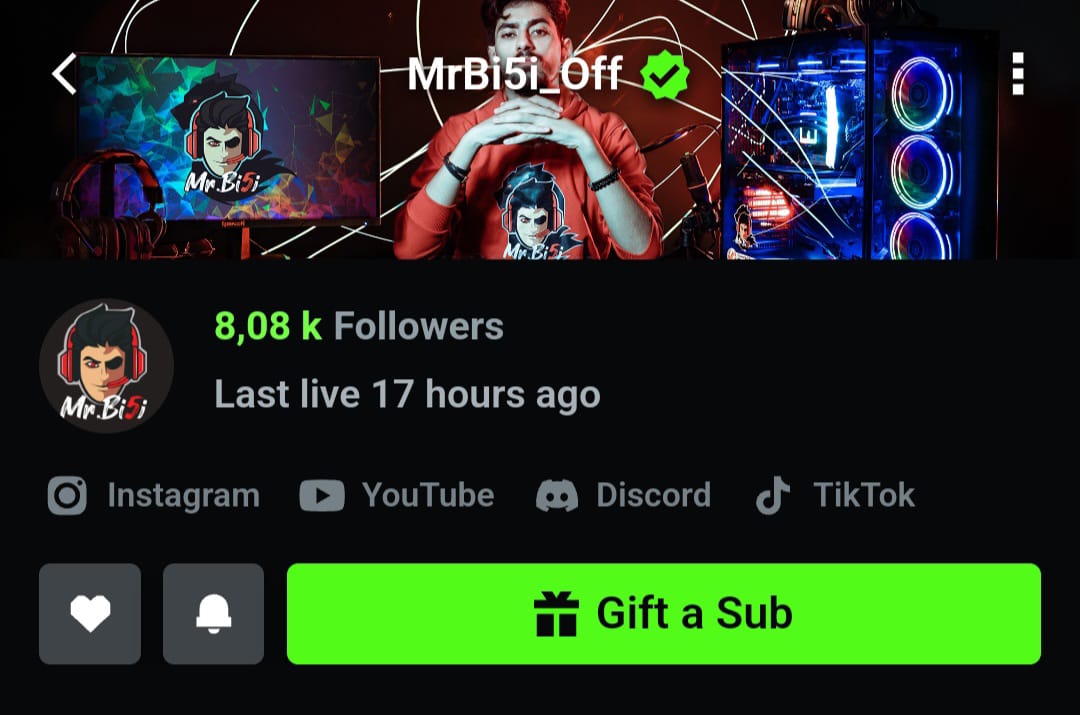Go back using the arrow icon
Screen dimensions: 1080x715
[64, 74]
